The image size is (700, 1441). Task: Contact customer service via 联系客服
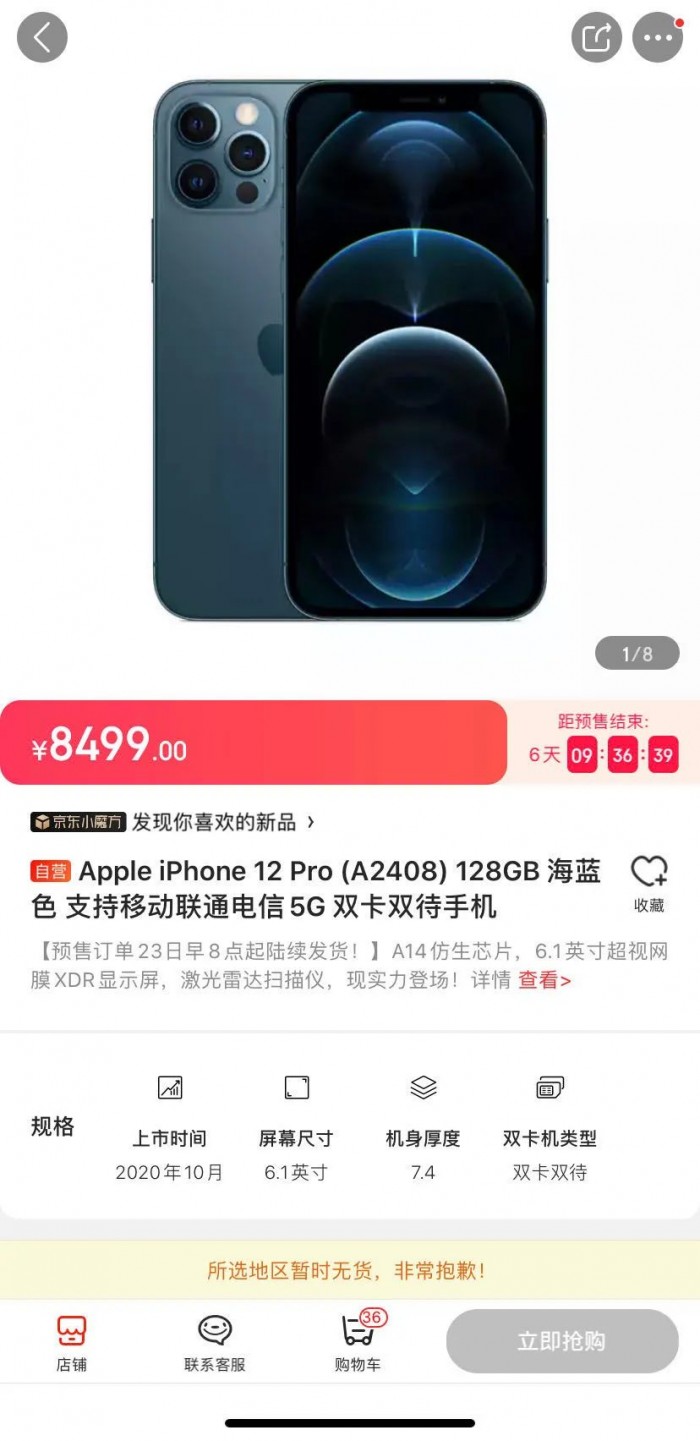215,1342
